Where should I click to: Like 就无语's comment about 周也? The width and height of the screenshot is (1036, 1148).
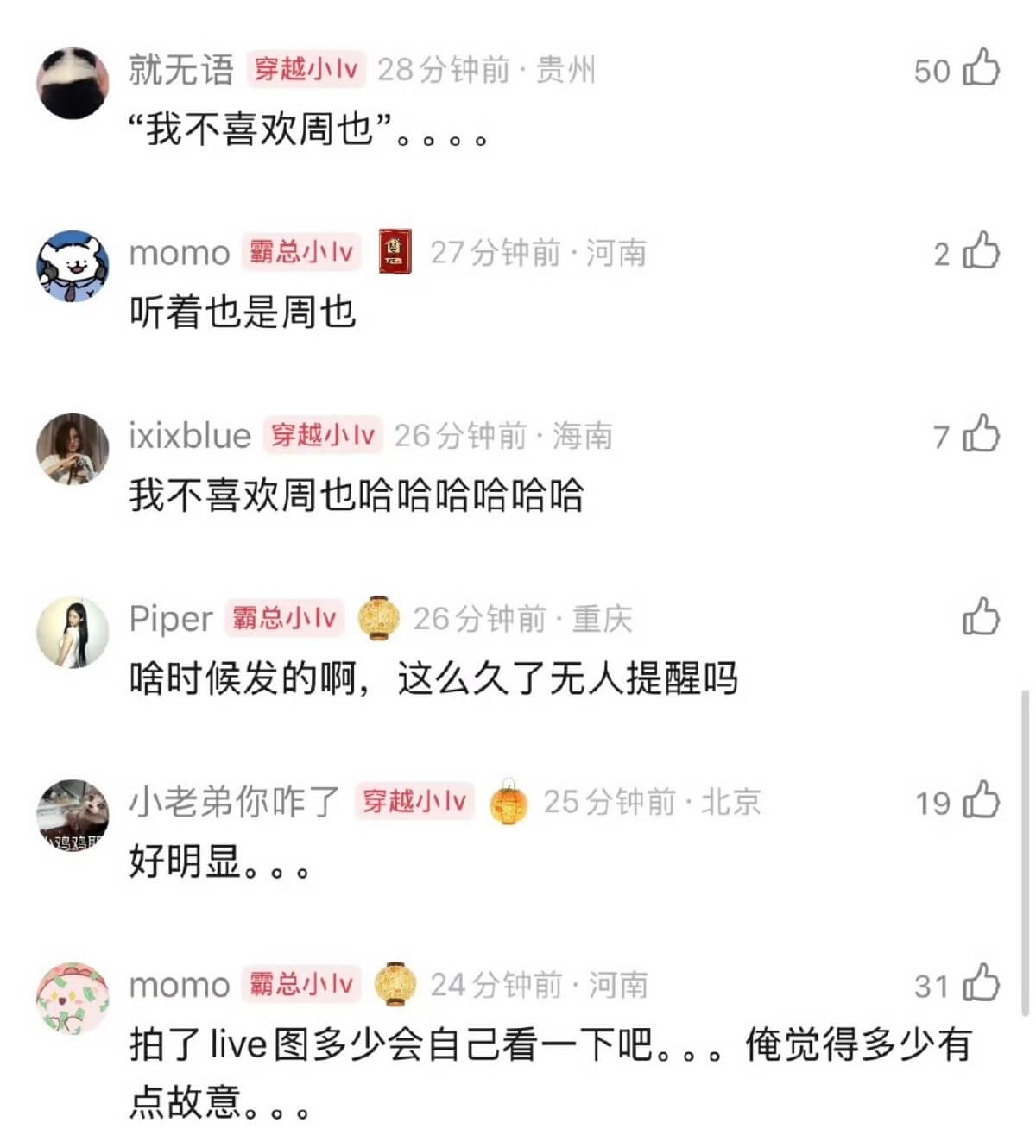pyautogui.click(x=981, y=68)
